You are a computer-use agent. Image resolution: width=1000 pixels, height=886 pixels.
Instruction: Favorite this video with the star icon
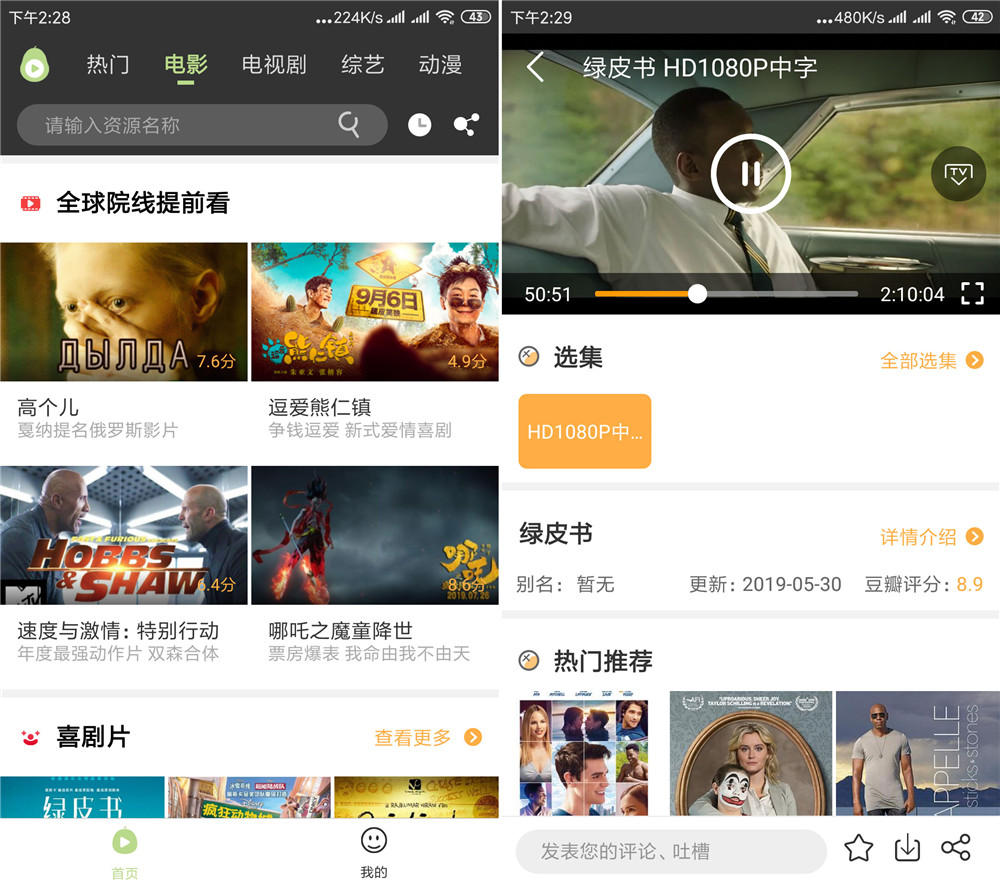858,848
